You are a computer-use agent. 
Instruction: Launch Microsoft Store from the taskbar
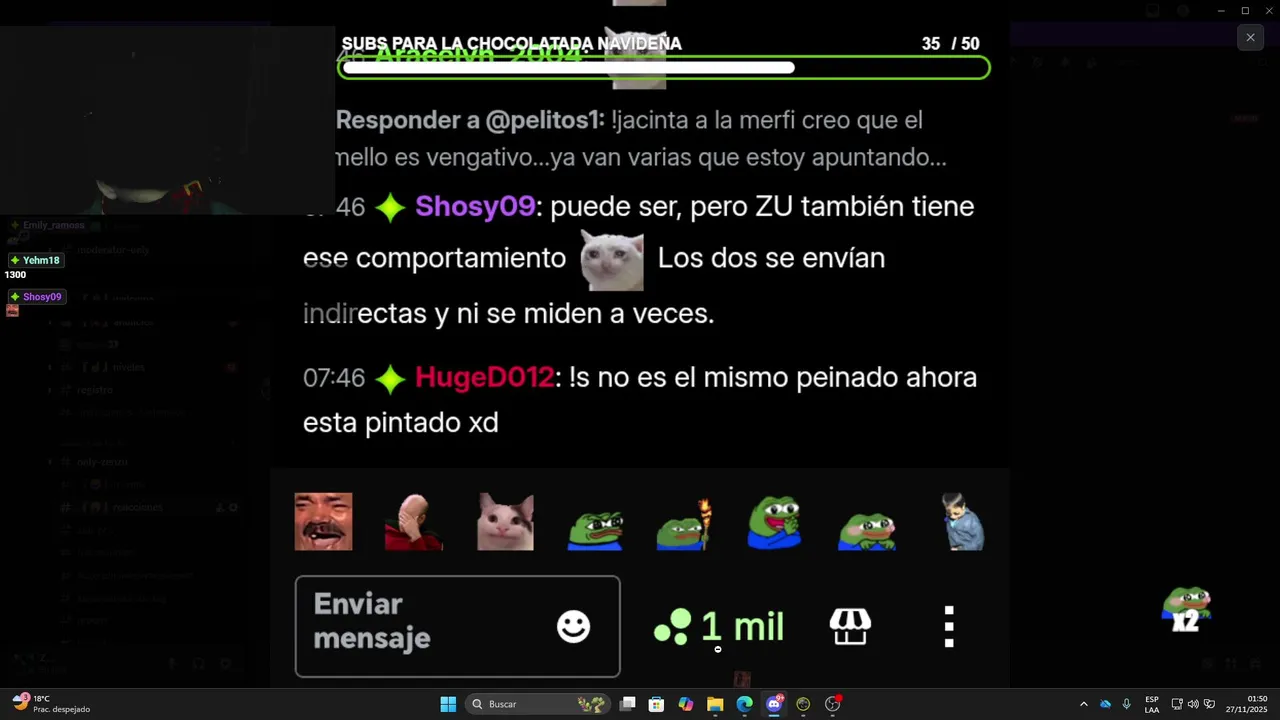[x=657, y=704]
